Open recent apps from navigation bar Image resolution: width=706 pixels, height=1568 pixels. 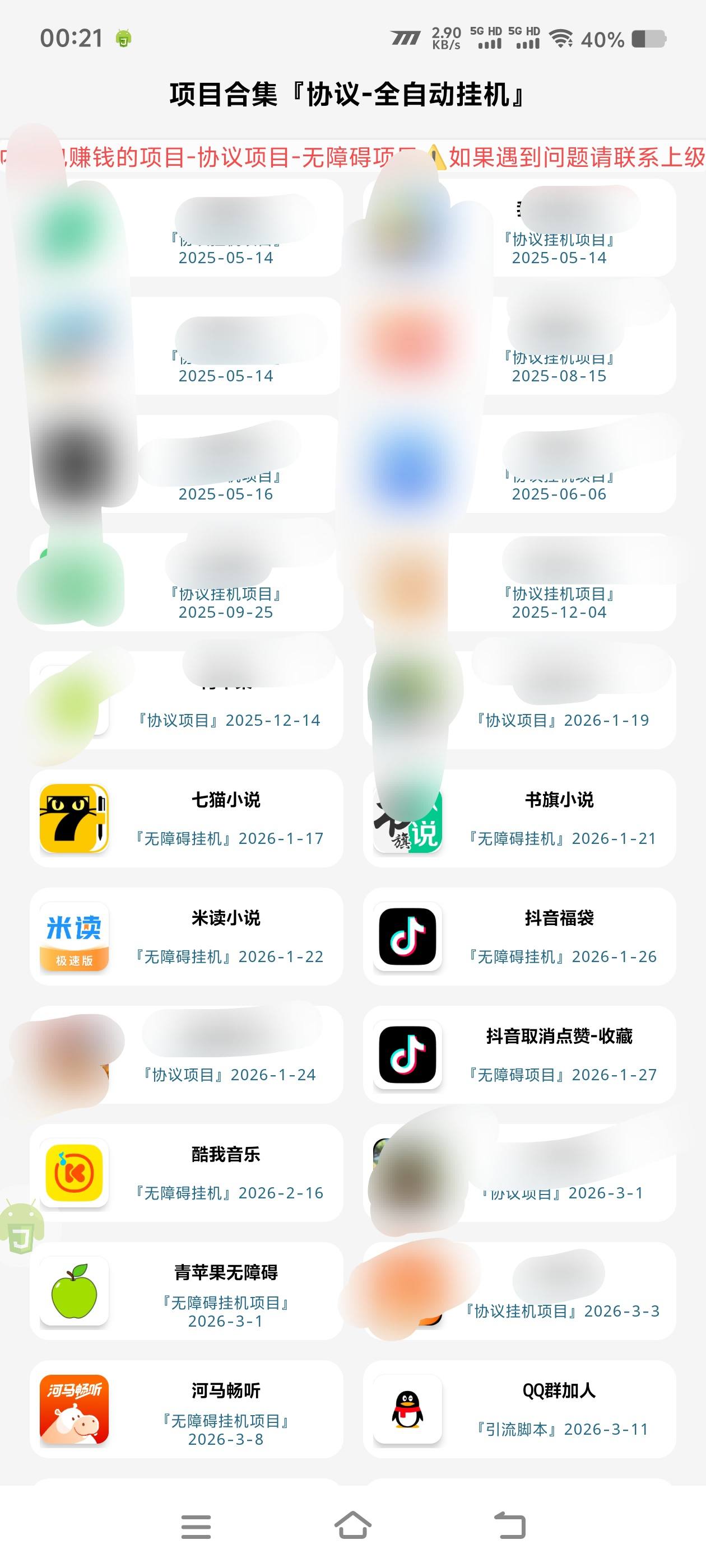tap(196, 1525)
